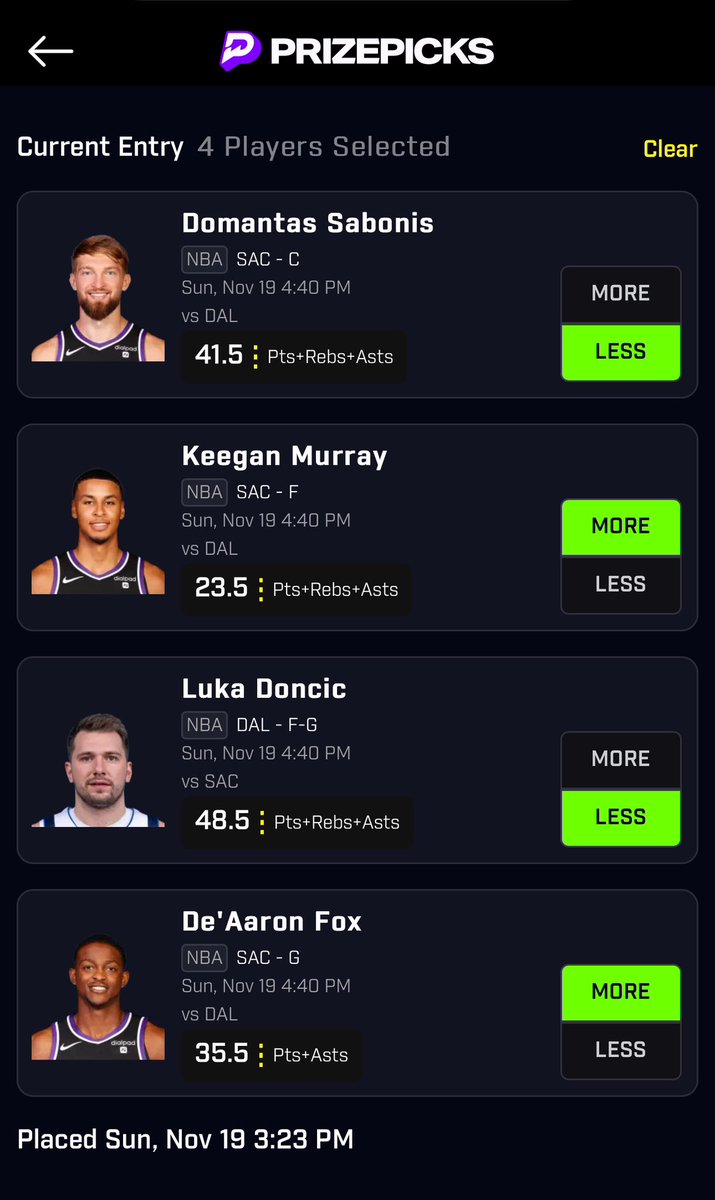Choose MORE for Keegan Murray
This screenshot has width=715, height=1200.
pos(620,527)
